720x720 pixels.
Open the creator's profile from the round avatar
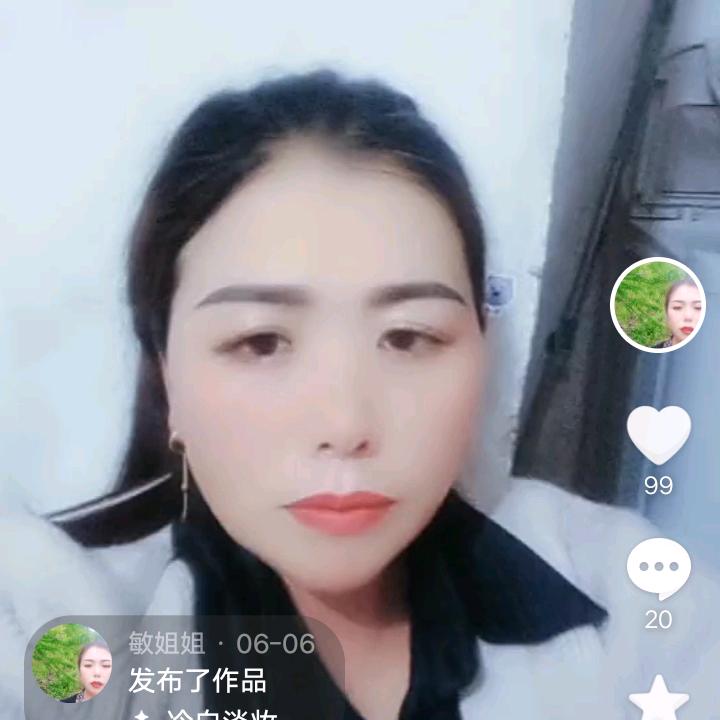658,305
